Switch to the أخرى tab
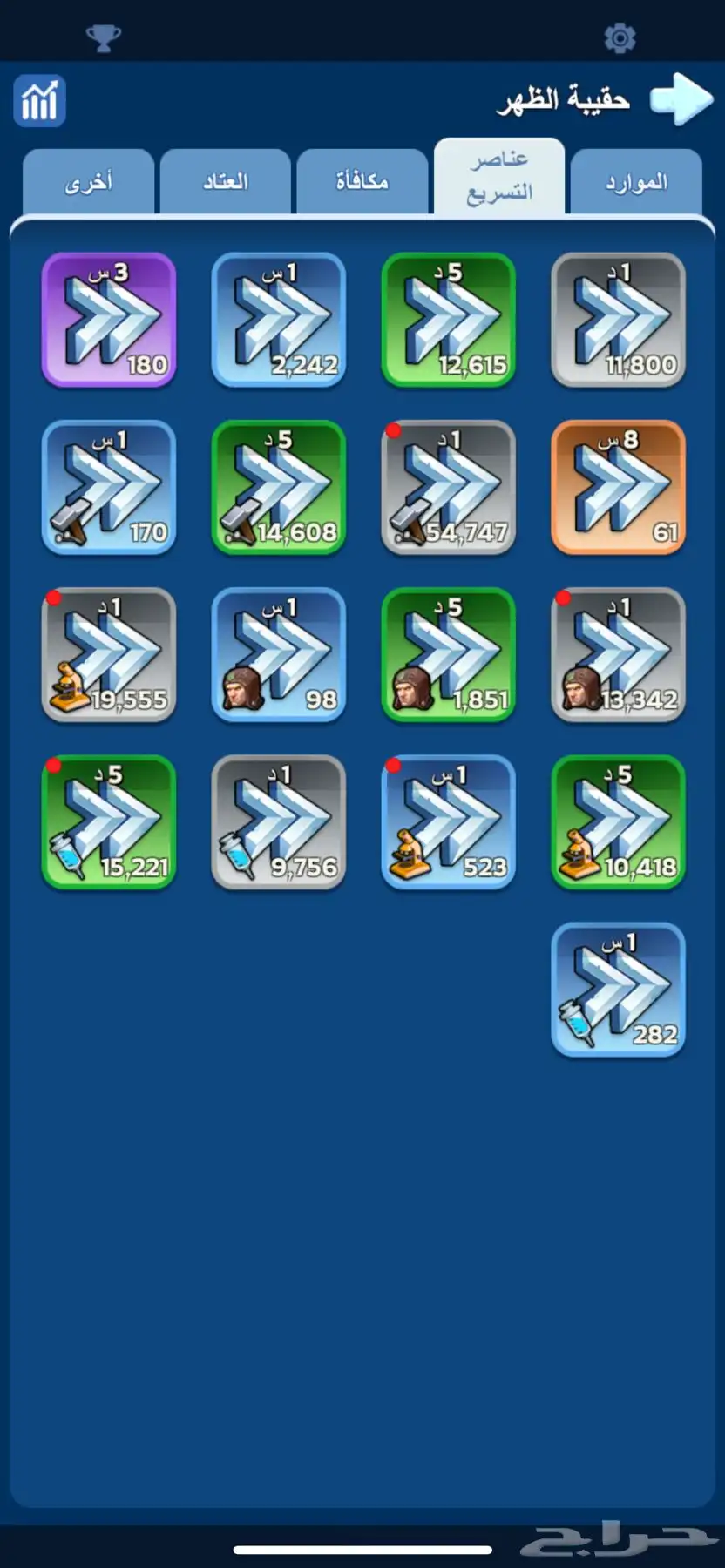 pyautogui.click(x=88, y=182)
